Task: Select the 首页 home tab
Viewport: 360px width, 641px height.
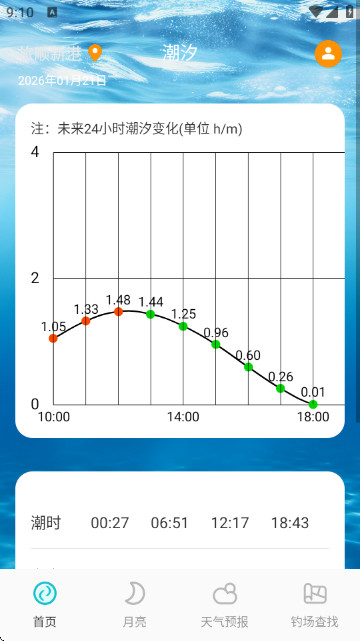Action: pyautogui.click(x=45, y=605)
